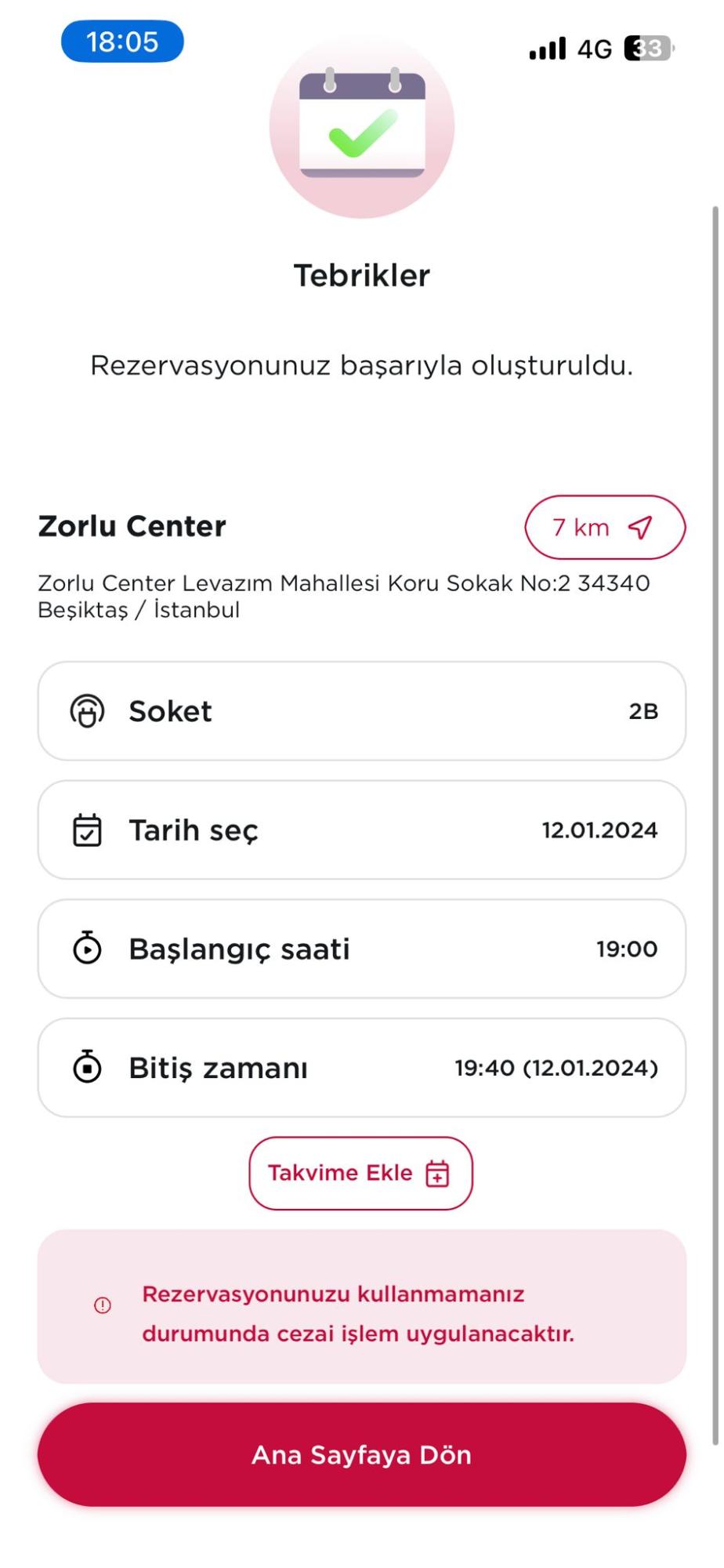This screenshot has width=724, height=1568.
Task: Tap the timer icon beside Bitiş zamanı
Action: click(x=88, y=1068)
